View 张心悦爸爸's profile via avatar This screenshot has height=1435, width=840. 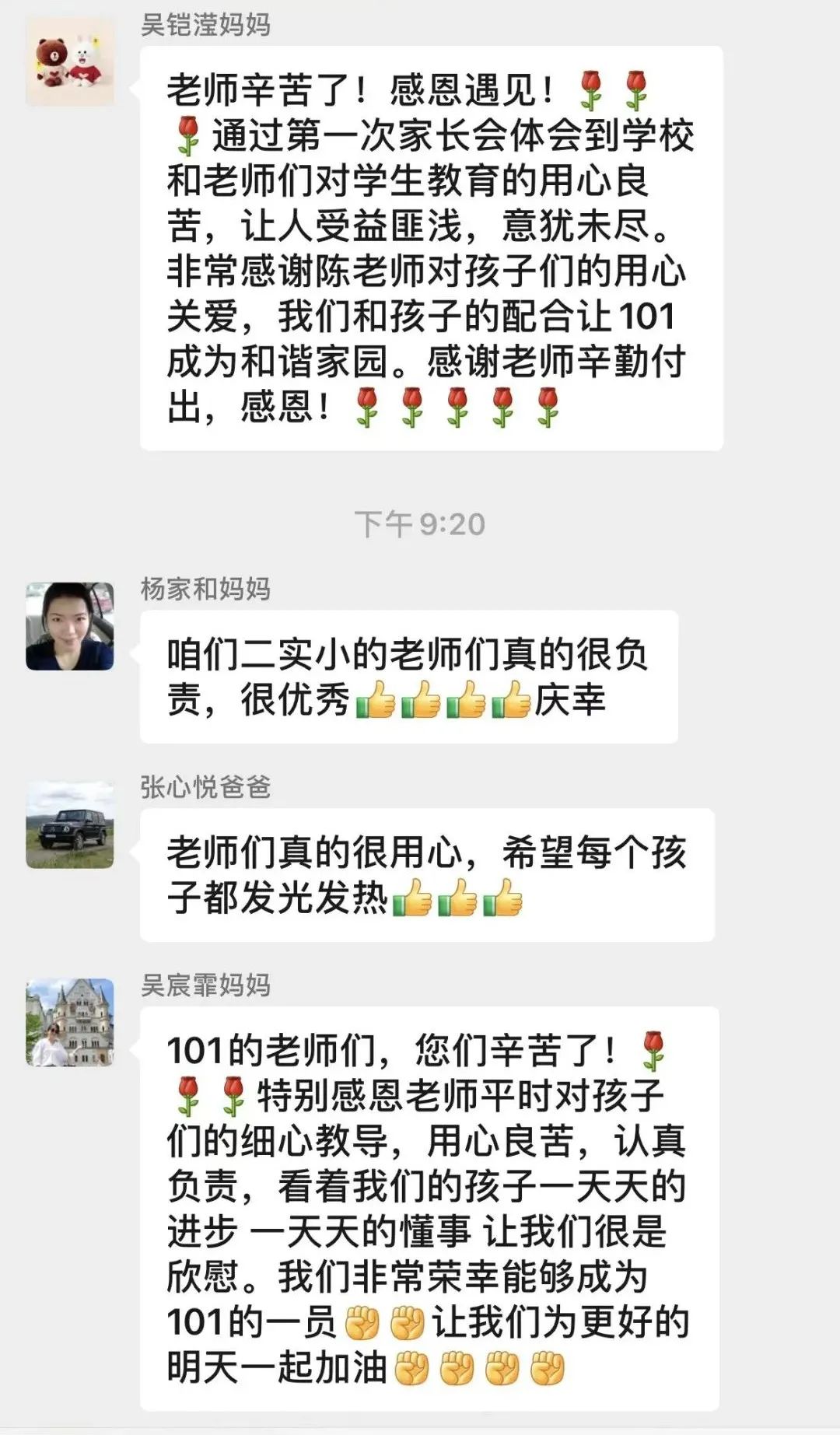tap(70, 824)
